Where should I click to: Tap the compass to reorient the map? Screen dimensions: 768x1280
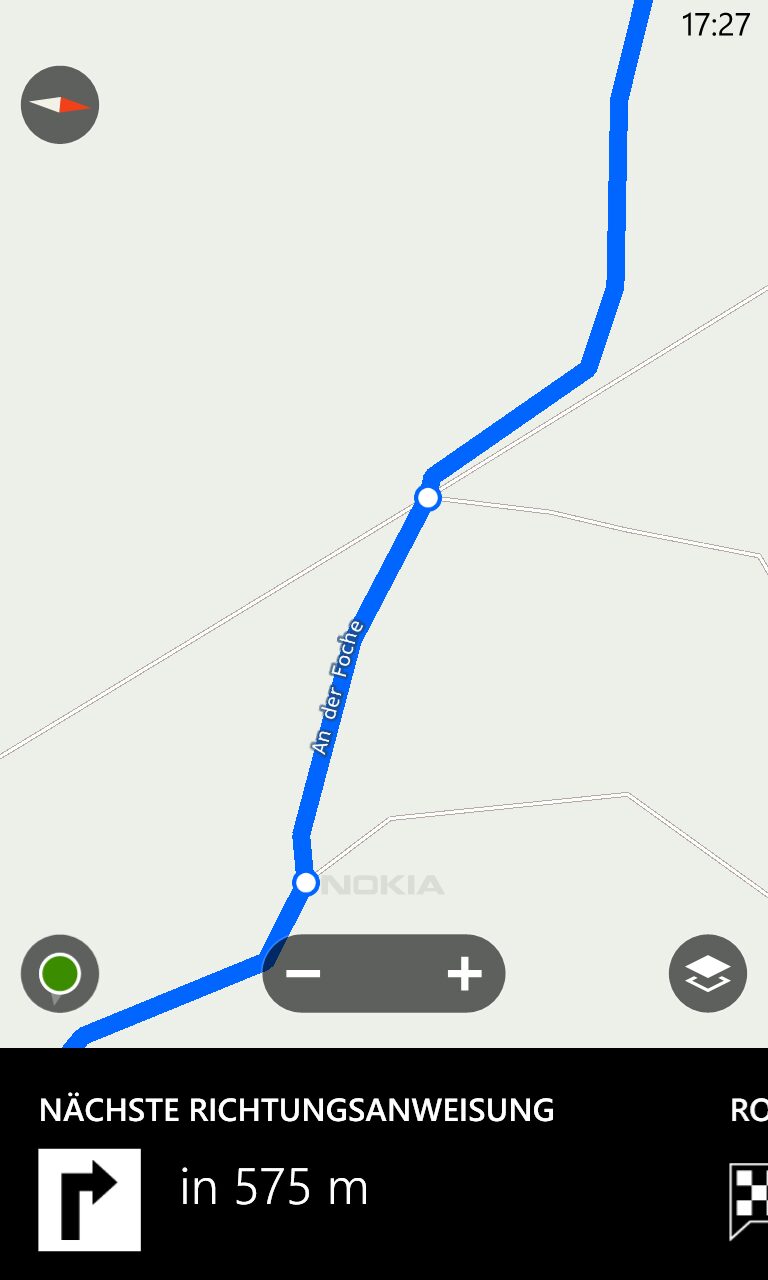coord(60,105)
